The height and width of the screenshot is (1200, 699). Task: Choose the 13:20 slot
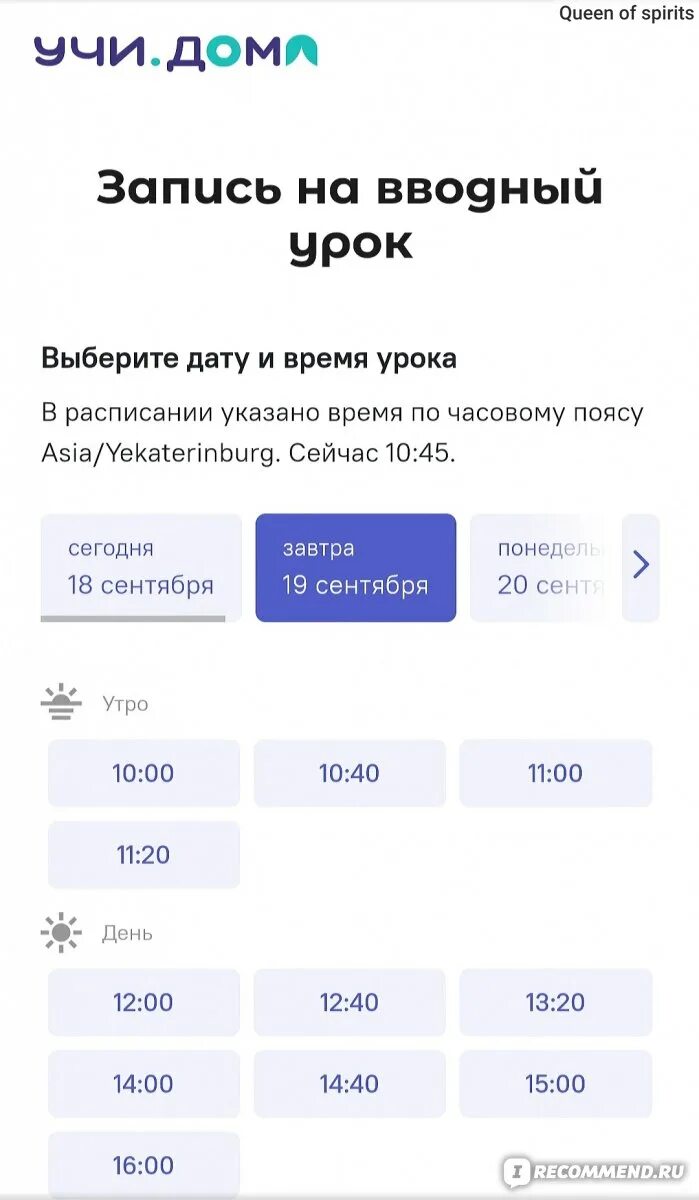pos(556,1002)
